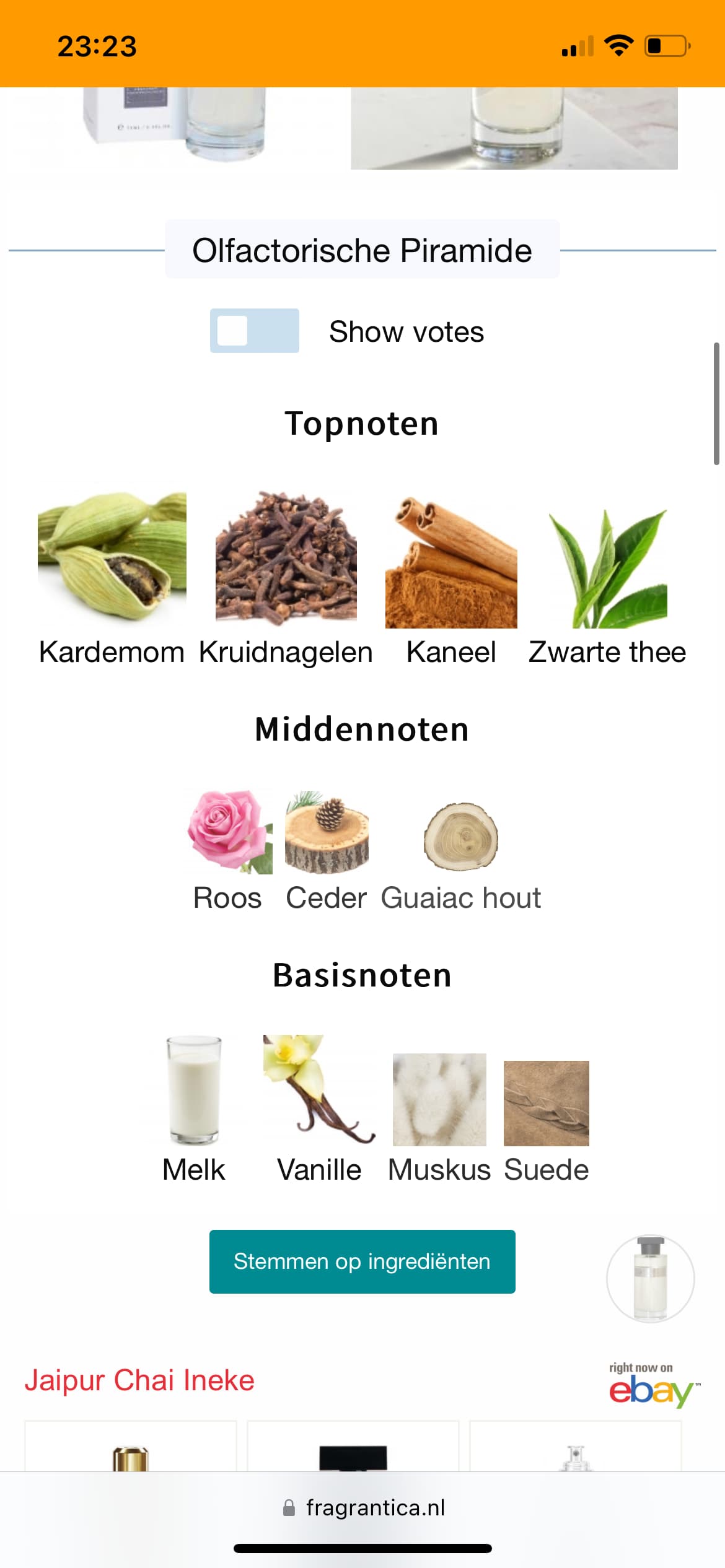Open the Melk note
The width and height of the screenshot is (725, 1568).
[x=194, y=1110]
